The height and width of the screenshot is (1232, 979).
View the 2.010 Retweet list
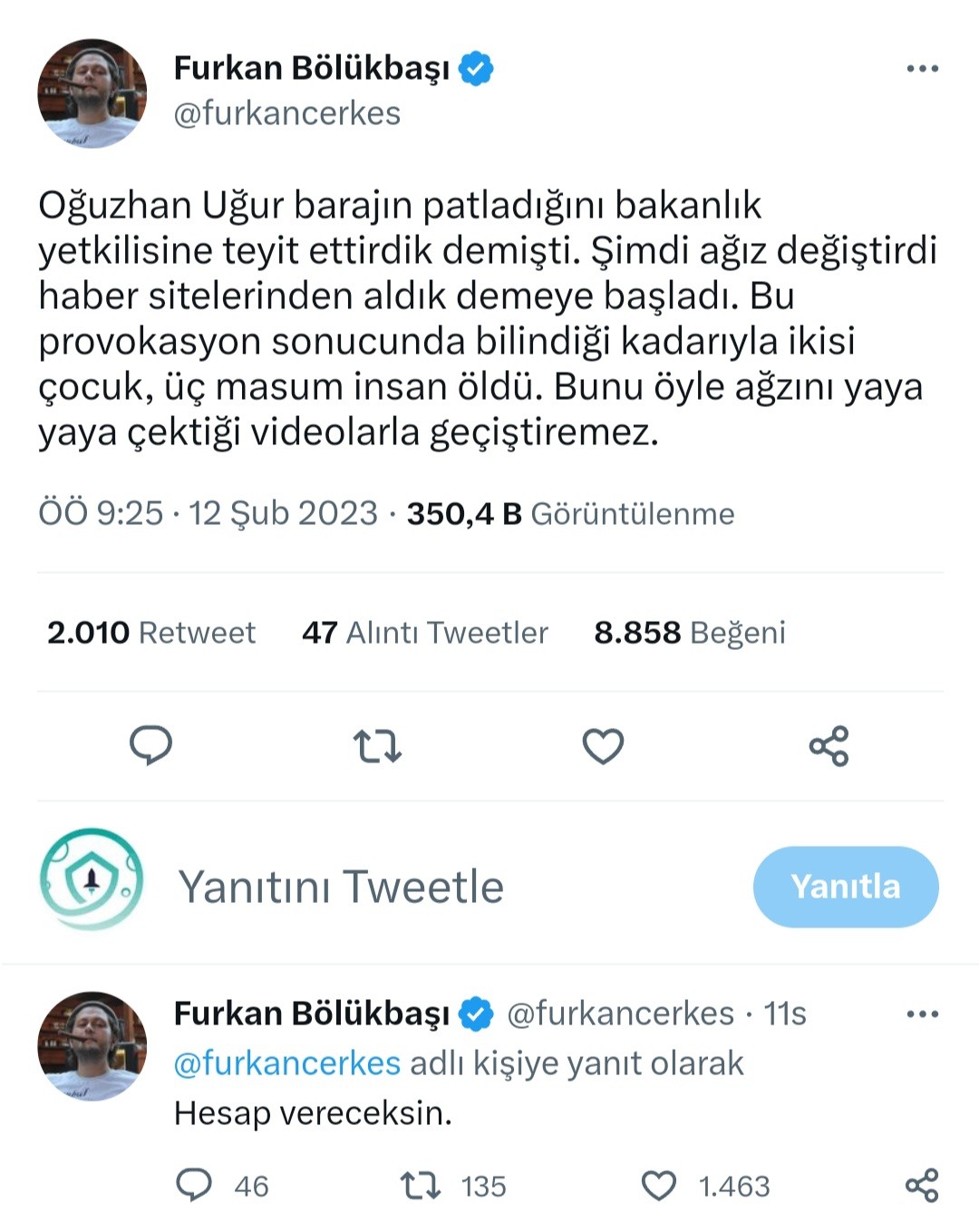click(151, 633)
